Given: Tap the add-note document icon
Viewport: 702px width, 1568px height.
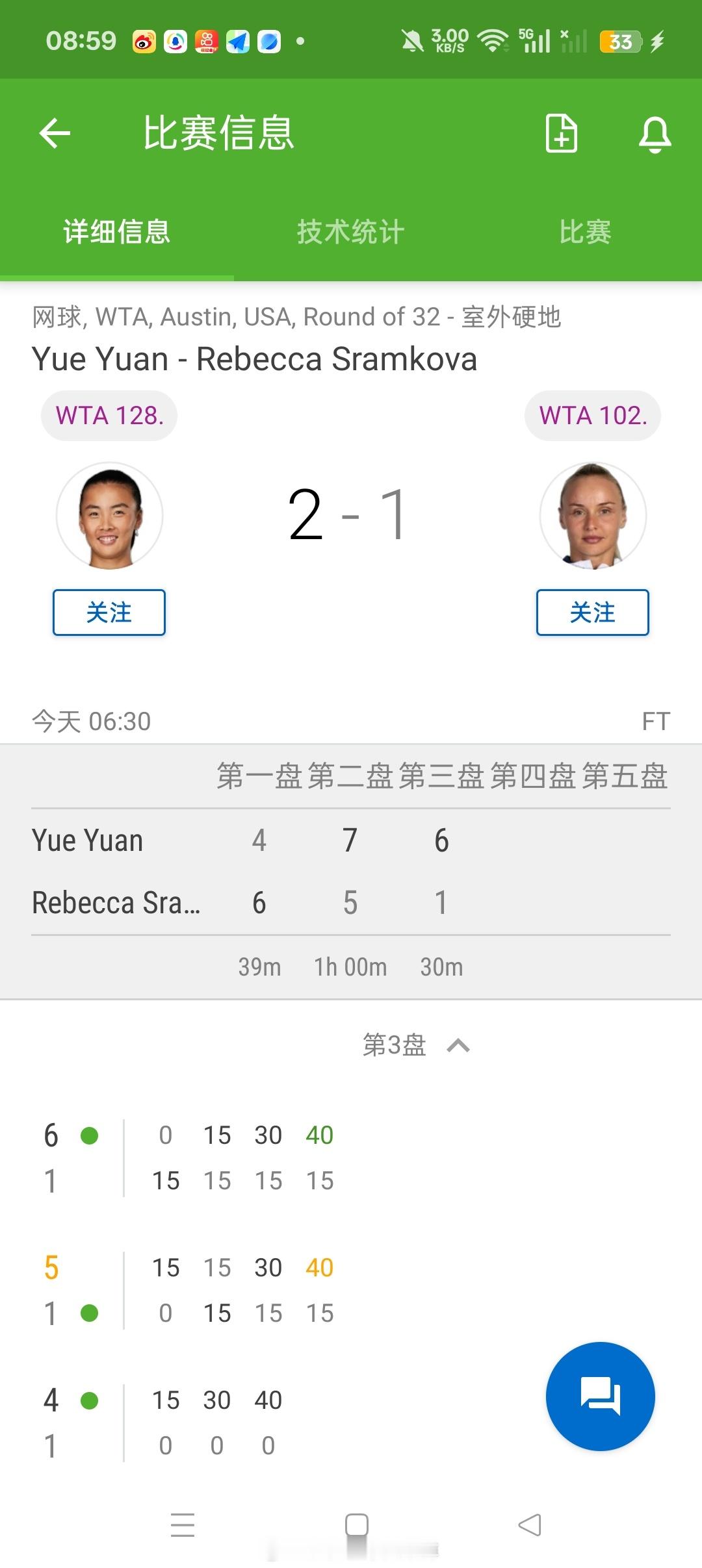Looking at the screenshot, I should click(561, 134).
